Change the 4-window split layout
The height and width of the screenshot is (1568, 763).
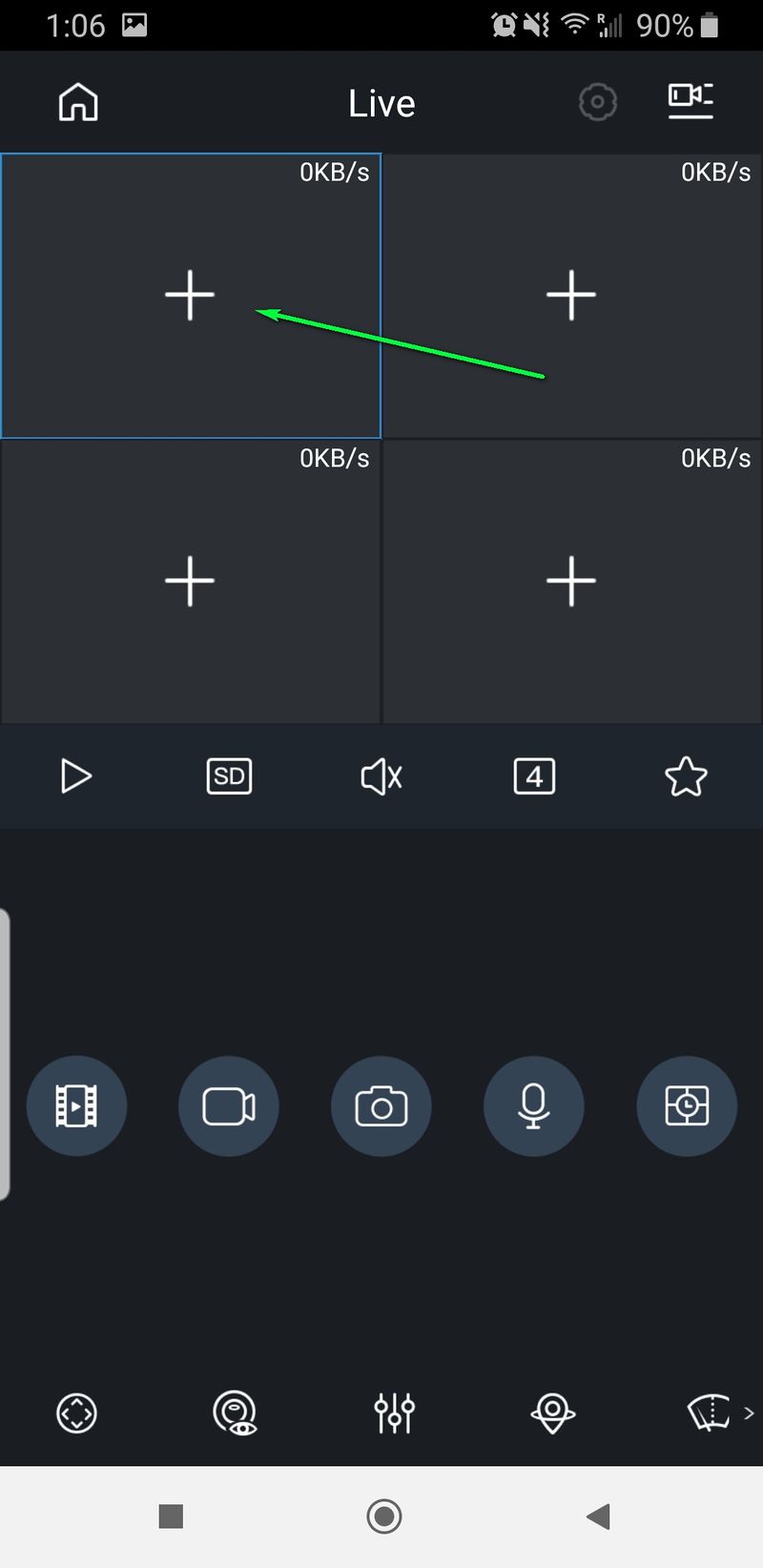[x=534, y=776]
